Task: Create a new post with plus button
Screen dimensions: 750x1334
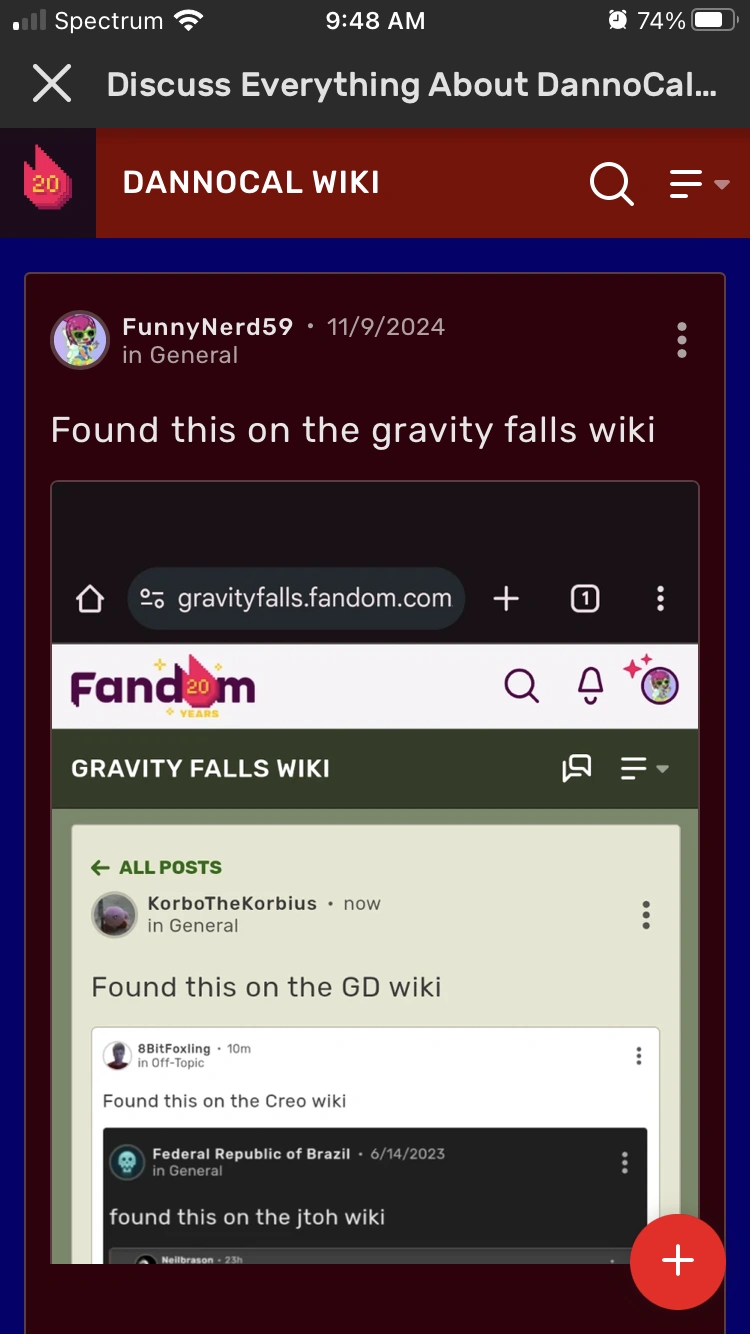Action: 677,1260
